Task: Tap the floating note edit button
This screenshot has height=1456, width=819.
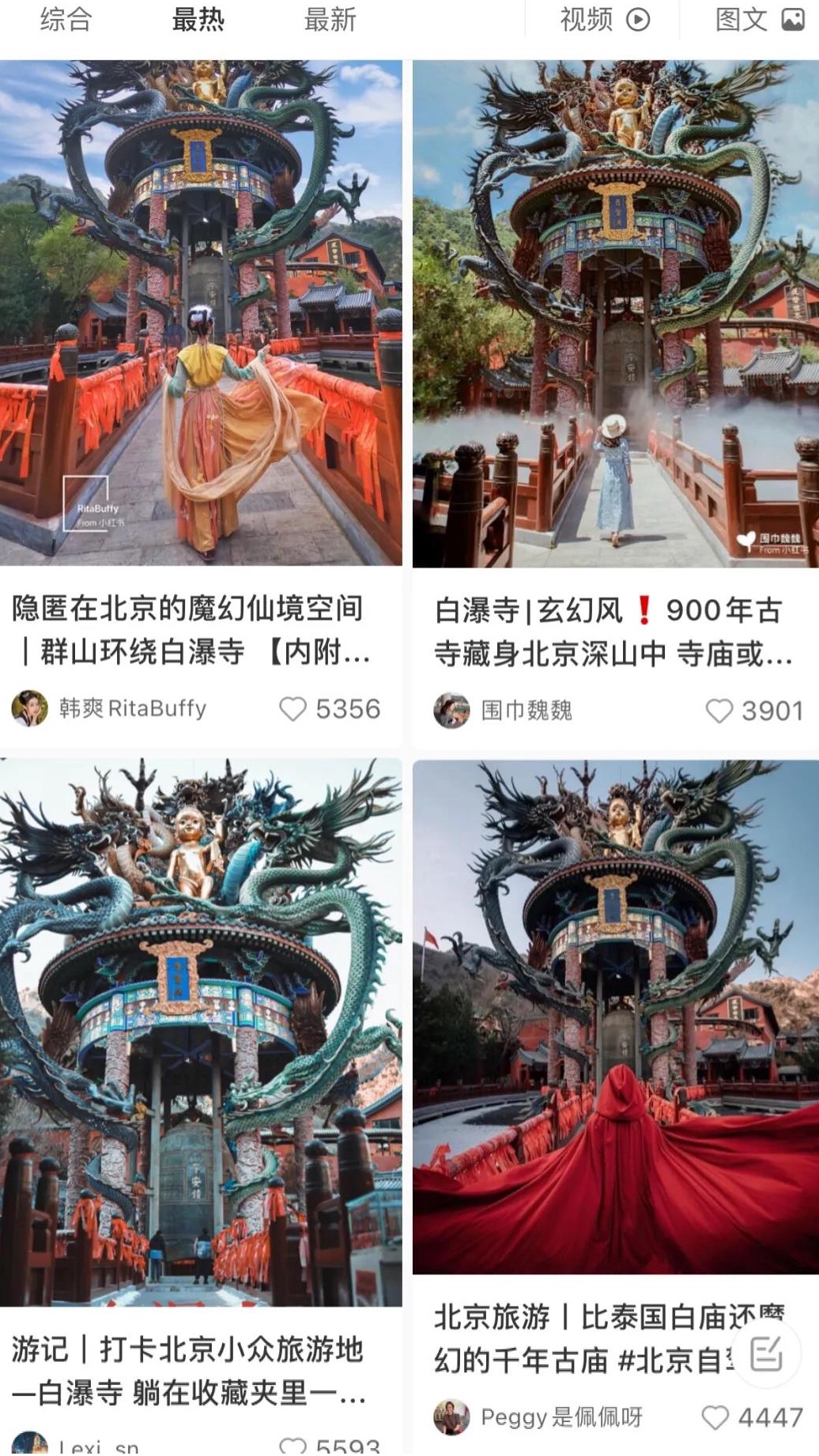Action: pyautogui.click(x=765, y=1354)
